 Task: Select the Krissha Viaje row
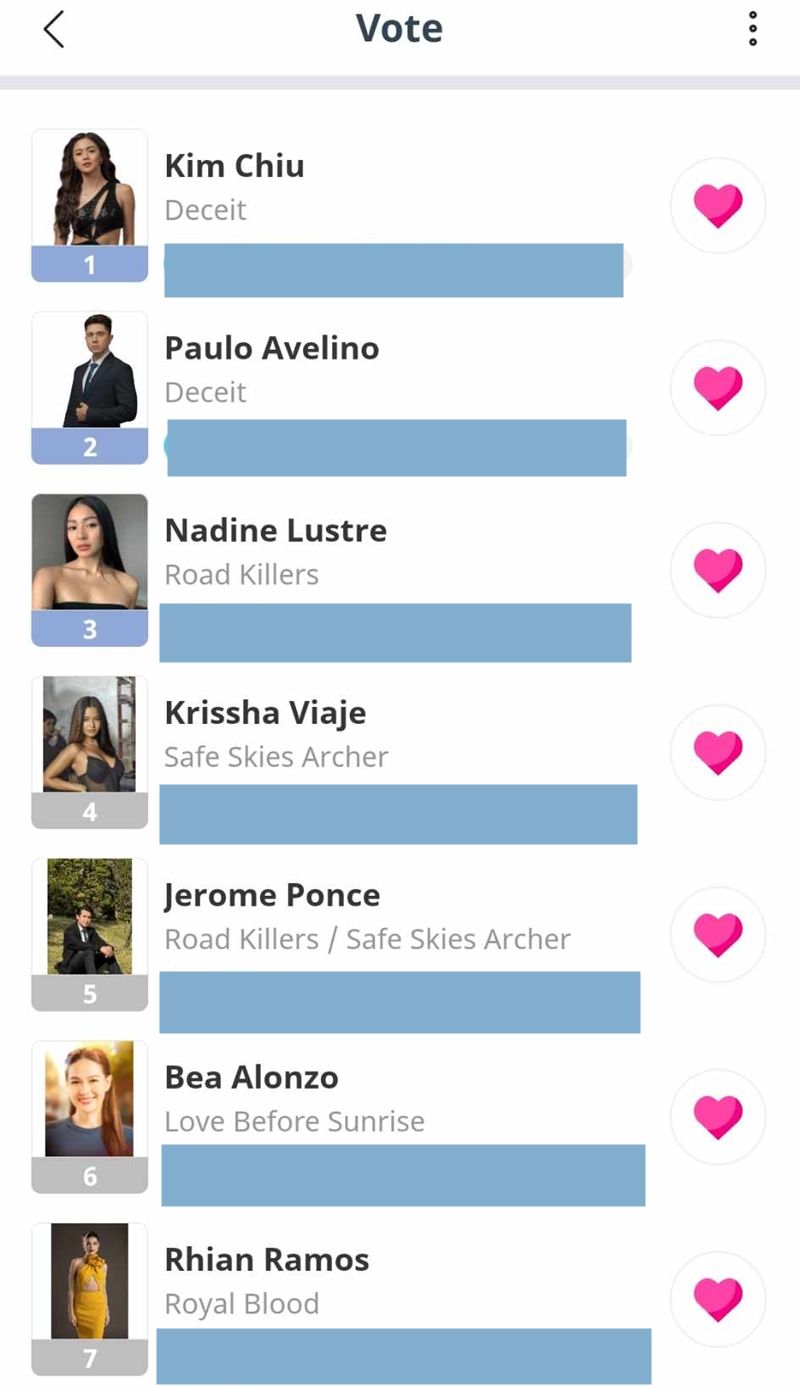pos(265,713)
